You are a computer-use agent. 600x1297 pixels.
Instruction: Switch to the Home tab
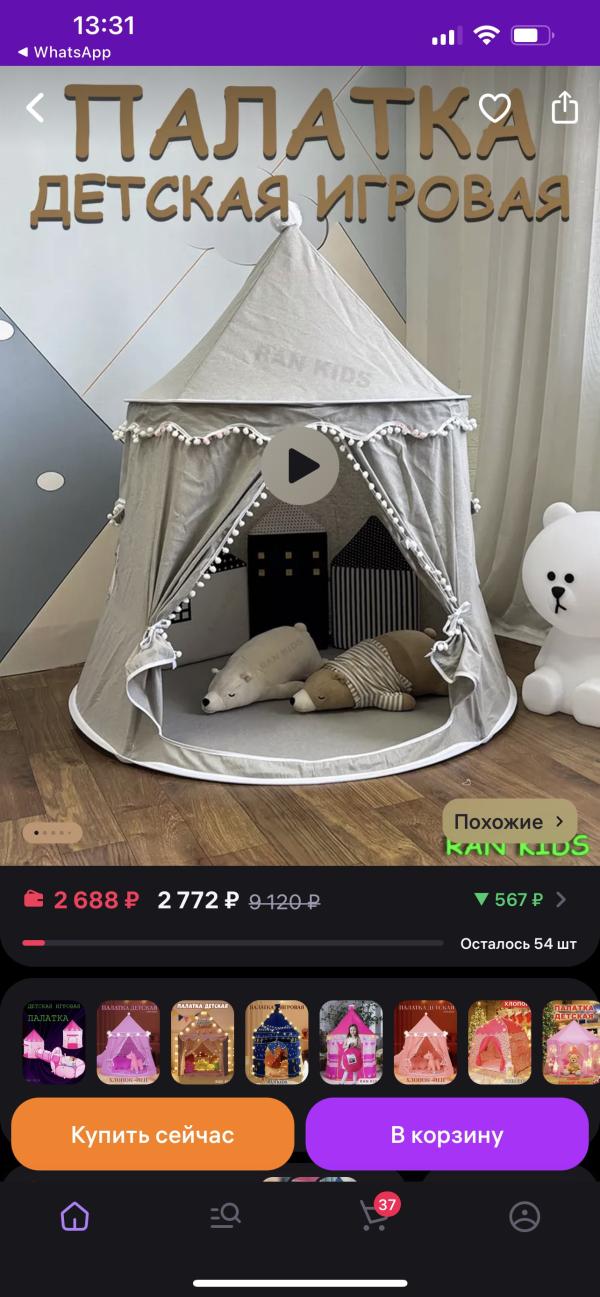click(75, 1216)
